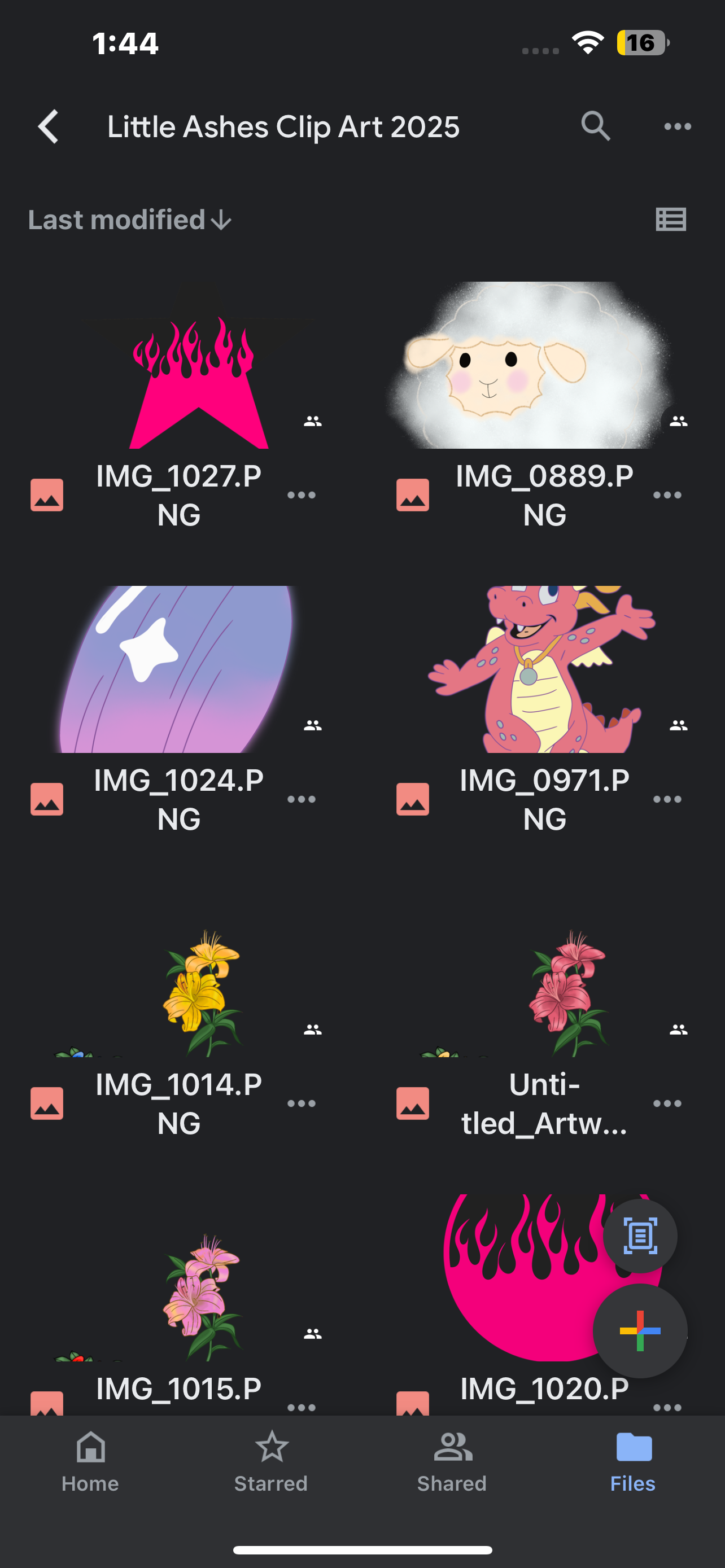The height and width of the screenshot is (1568, 725).
Task: Open IMG_1014.PNG yellow lily image
Action: 201,992
